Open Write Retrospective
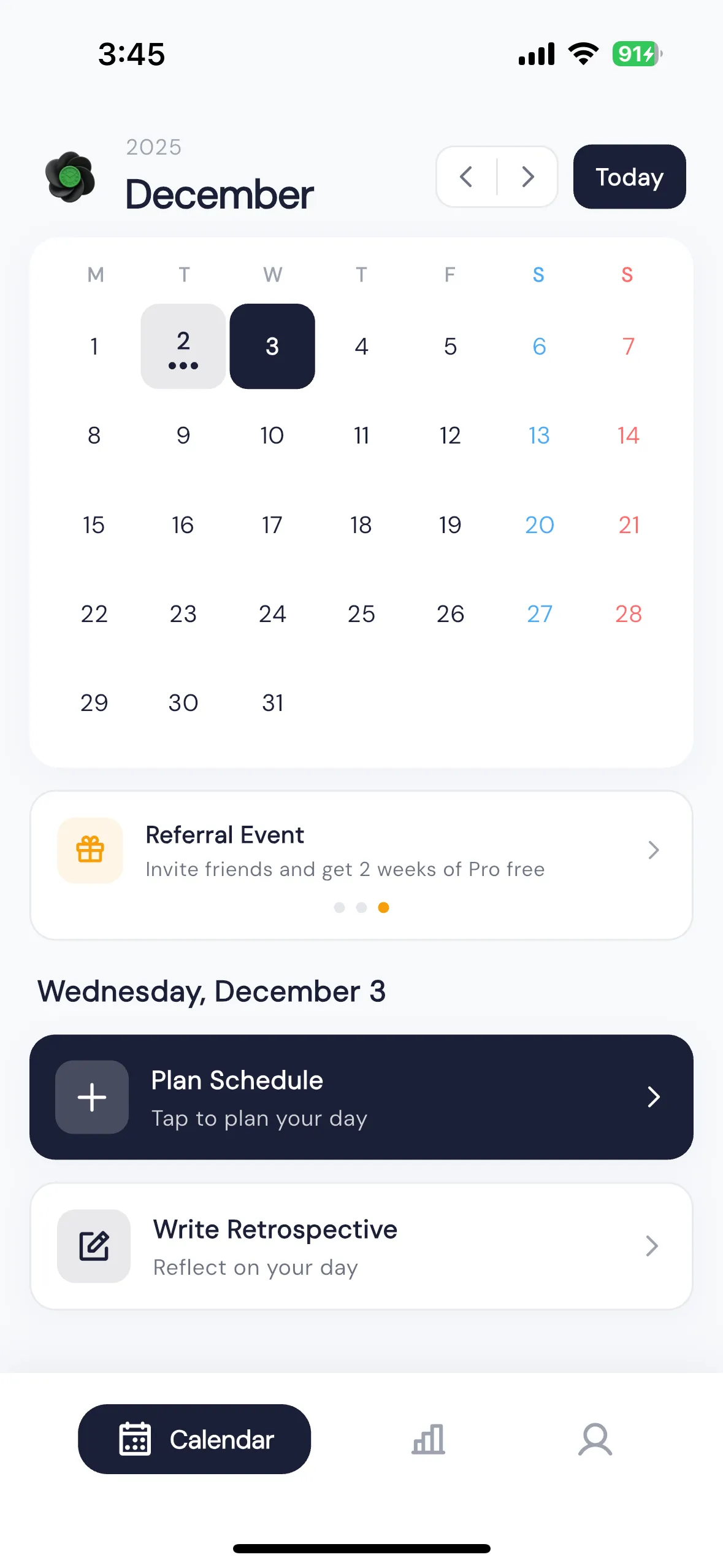This screenshot has height=1568, width=723. click(x=361, y=1246)
